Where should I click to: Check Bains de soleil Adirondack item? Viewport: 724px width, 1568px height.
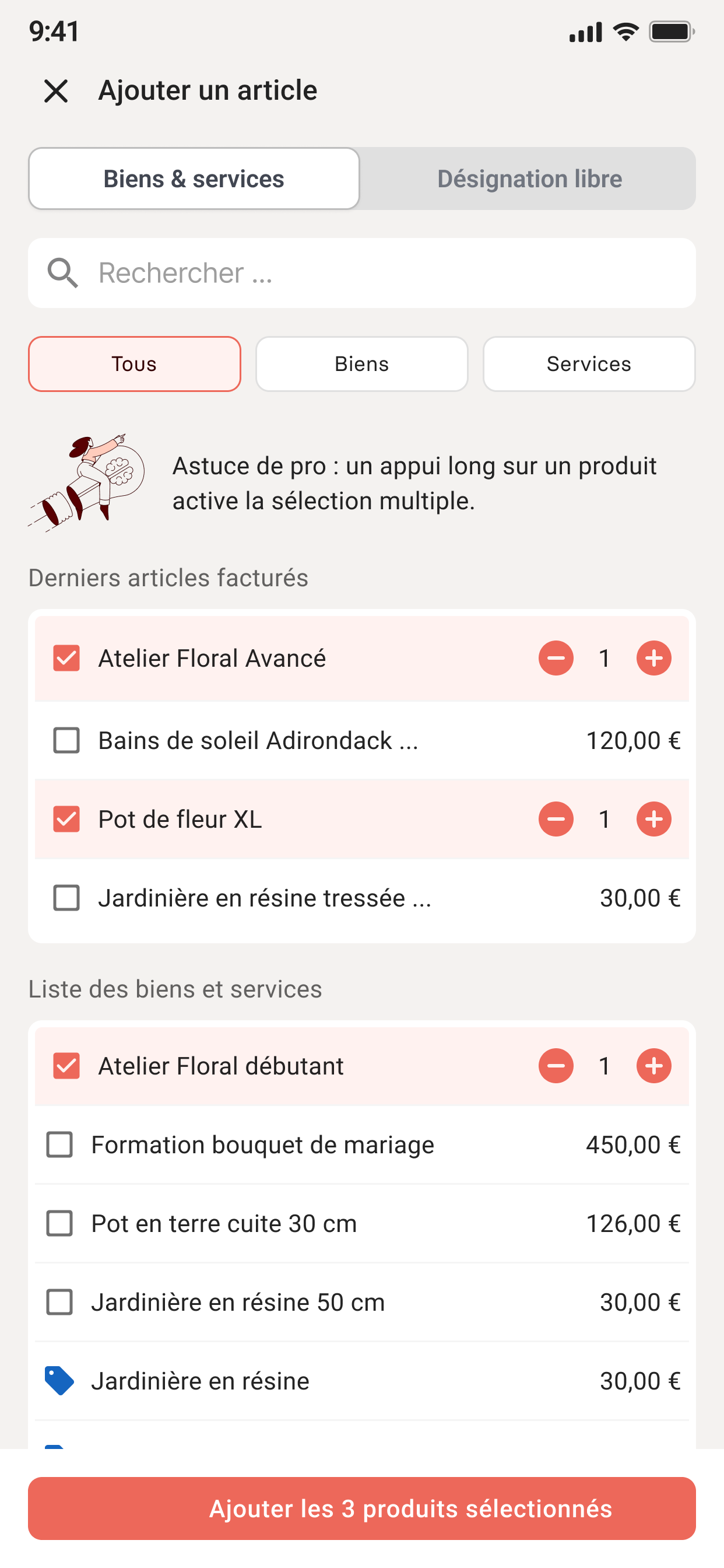(66, 740)
